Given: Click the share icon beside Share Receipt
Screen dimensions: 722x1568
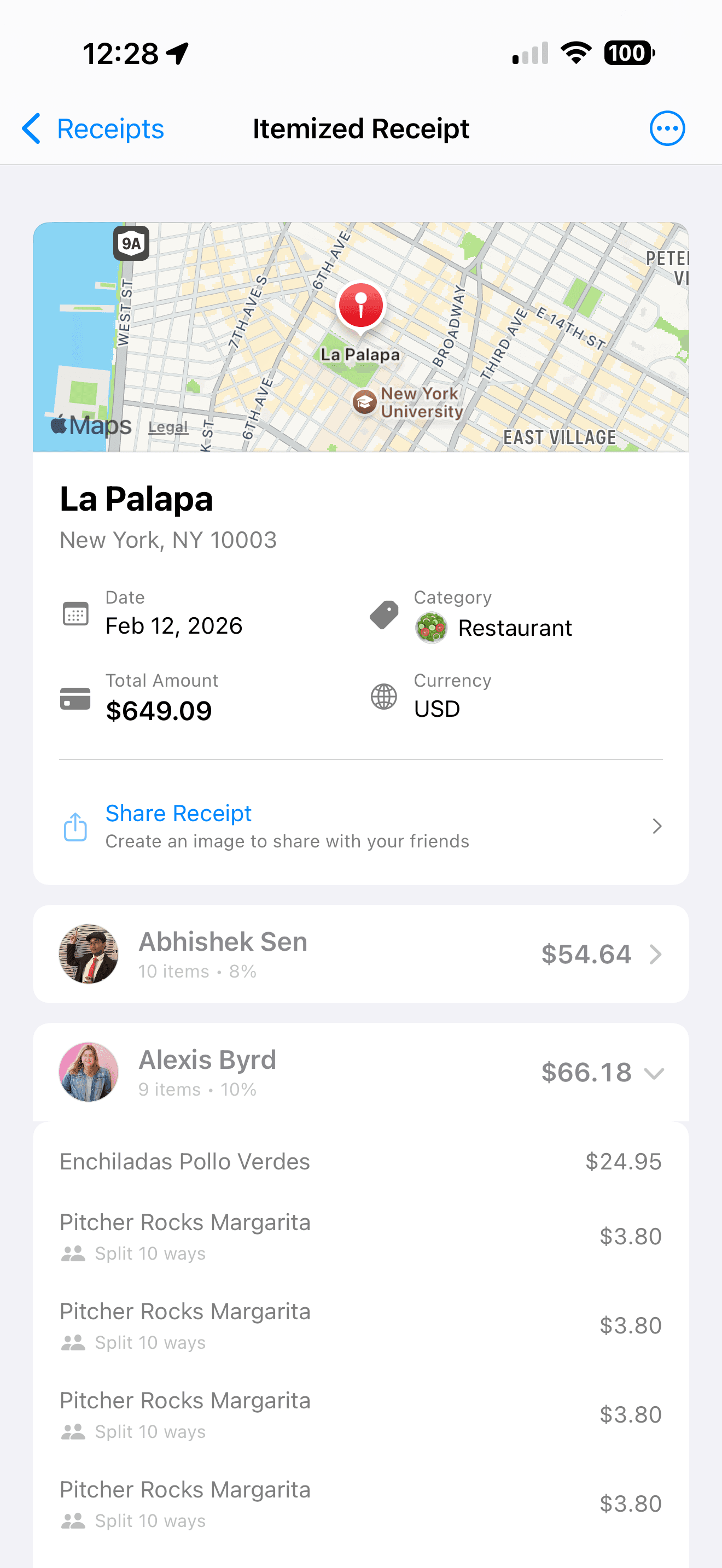Looking at the screenshot, I should pos(74,826).
